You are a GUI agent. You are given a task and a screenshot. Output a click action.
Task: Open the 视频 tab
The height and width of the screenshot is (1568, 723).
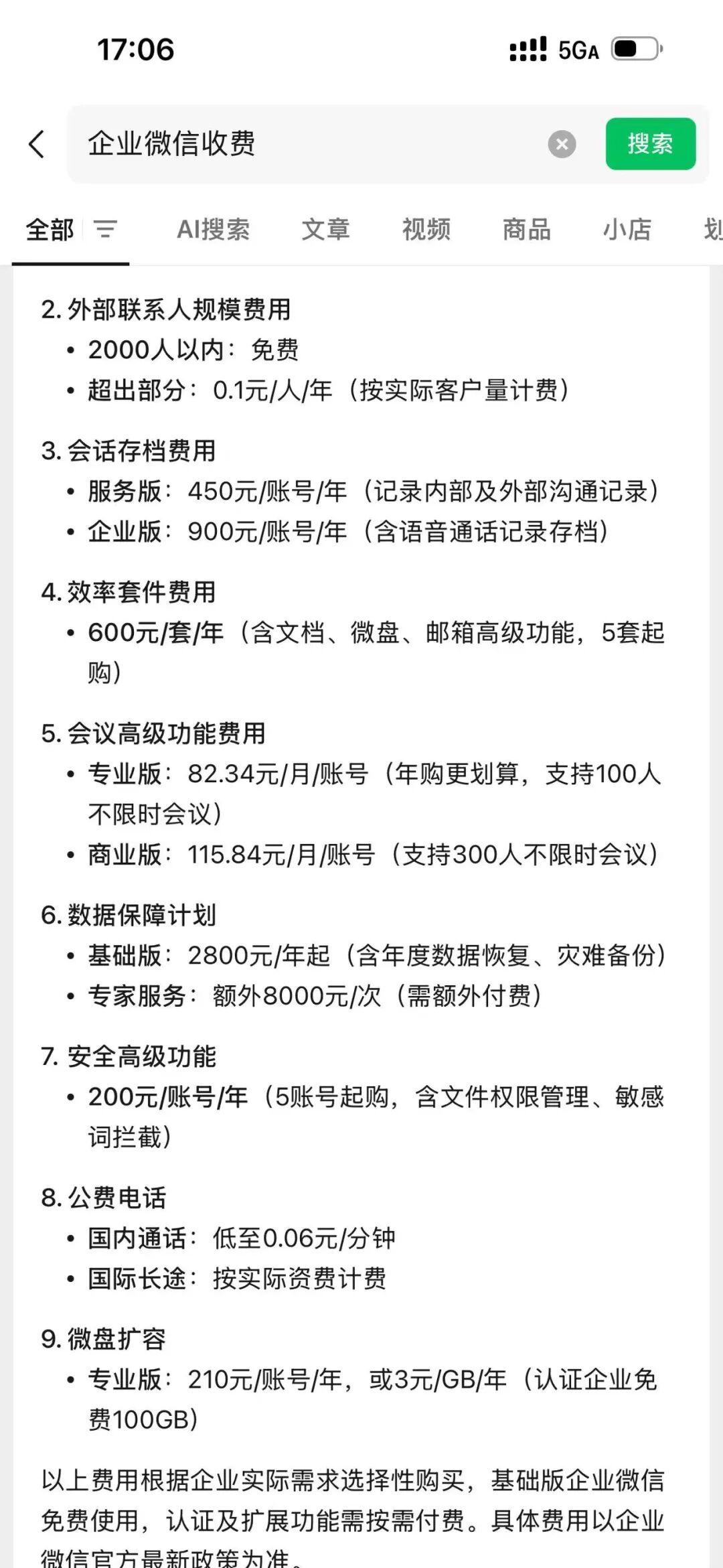tap(426, 230)
